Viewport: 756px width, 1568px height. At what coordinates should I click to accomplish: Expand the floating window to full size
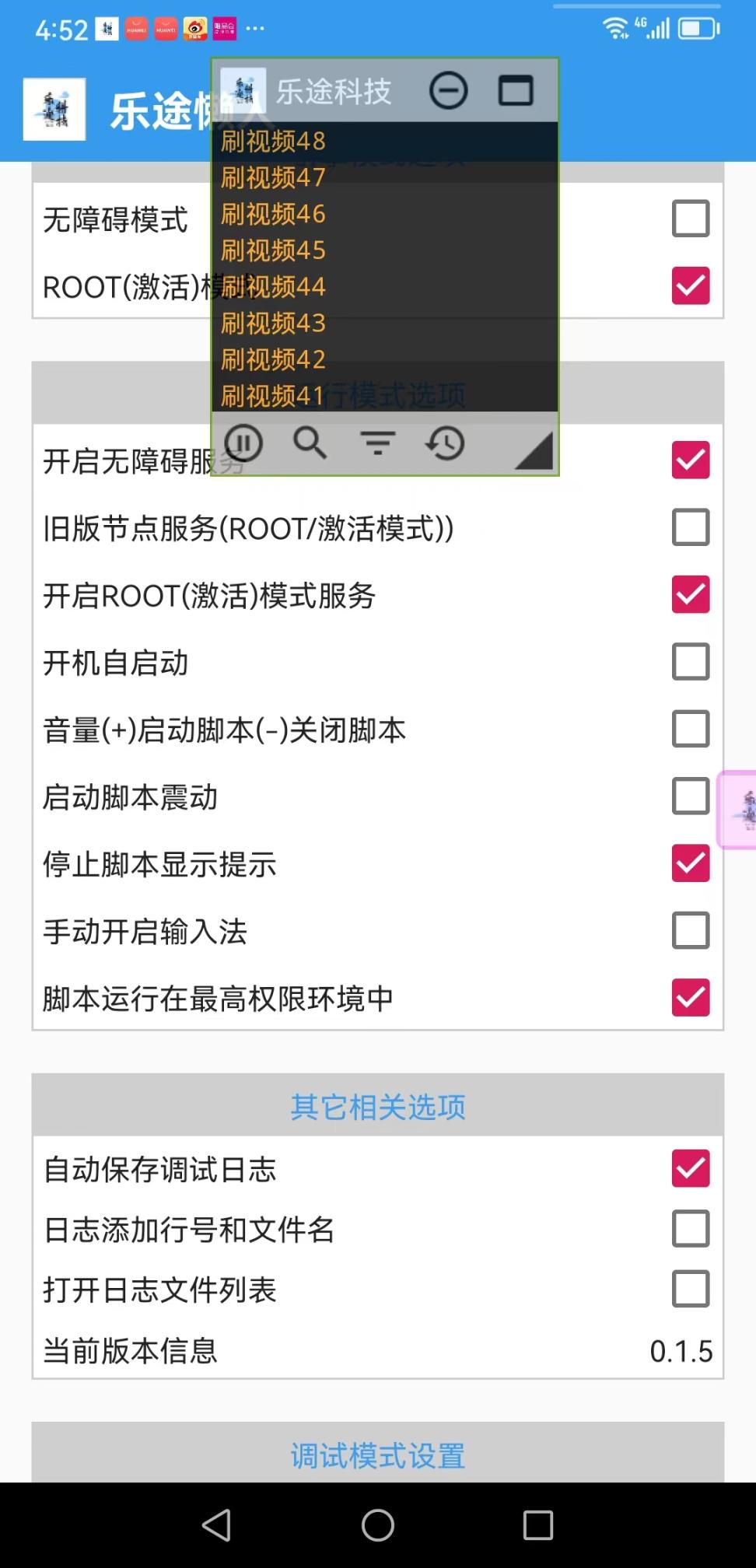click(516, 89)
